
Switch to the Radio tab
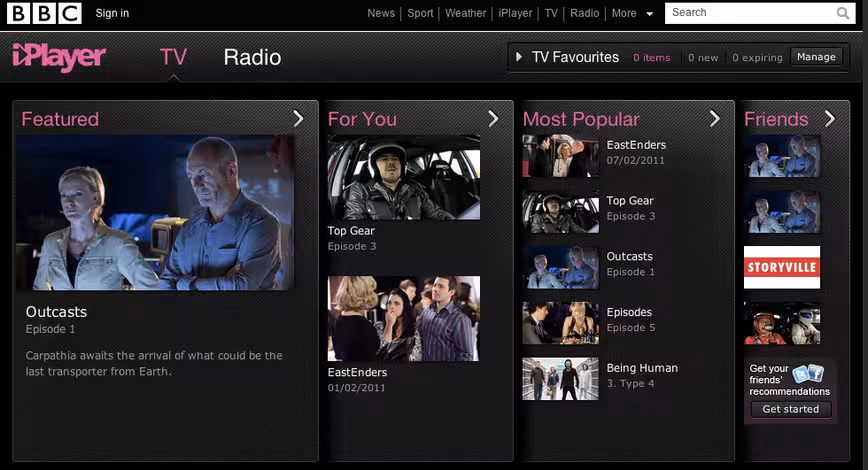(252, 57)
